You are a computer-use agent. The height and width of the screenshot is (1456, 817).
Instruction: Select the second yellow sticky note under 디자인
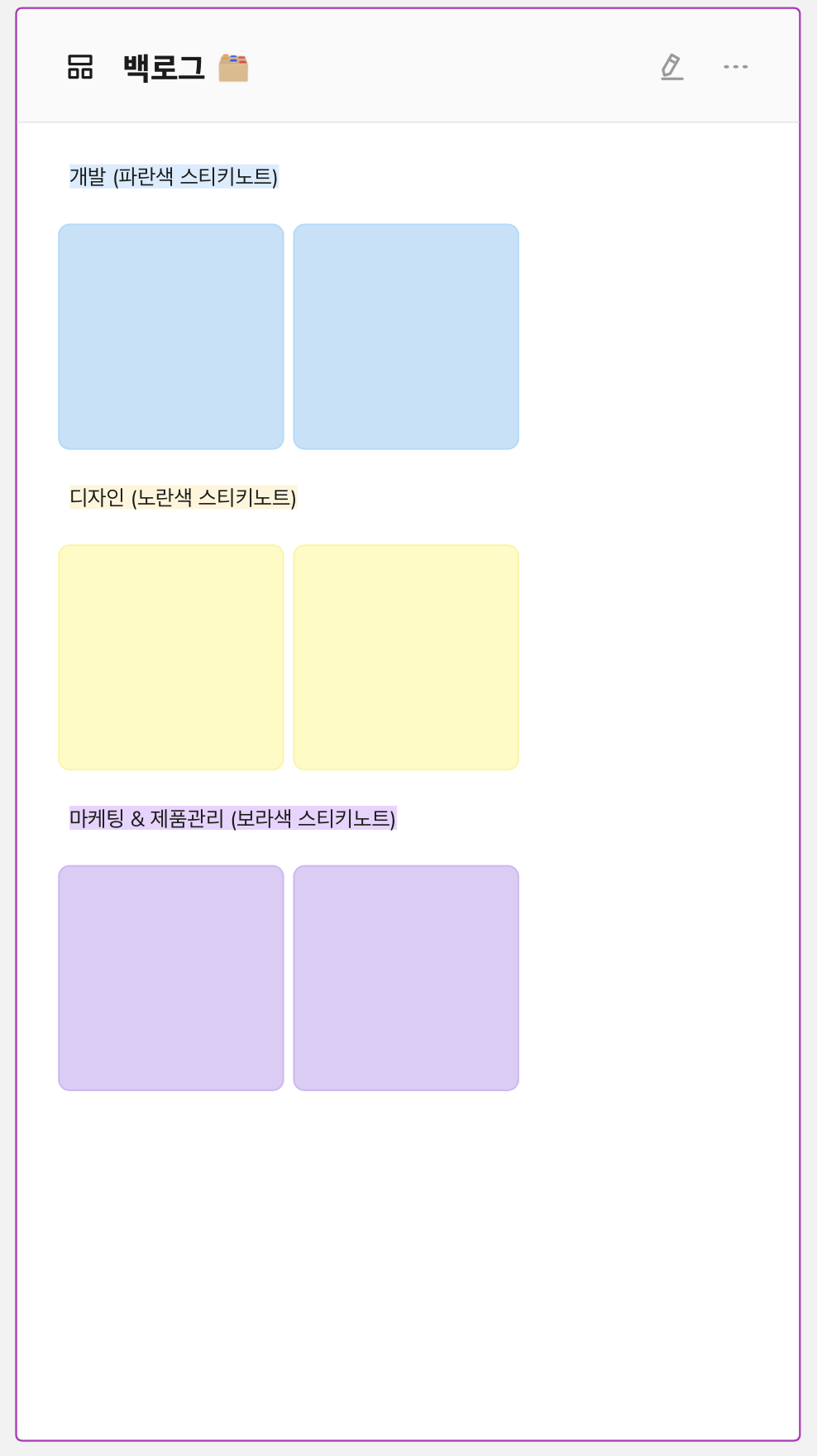coord(406,658)
